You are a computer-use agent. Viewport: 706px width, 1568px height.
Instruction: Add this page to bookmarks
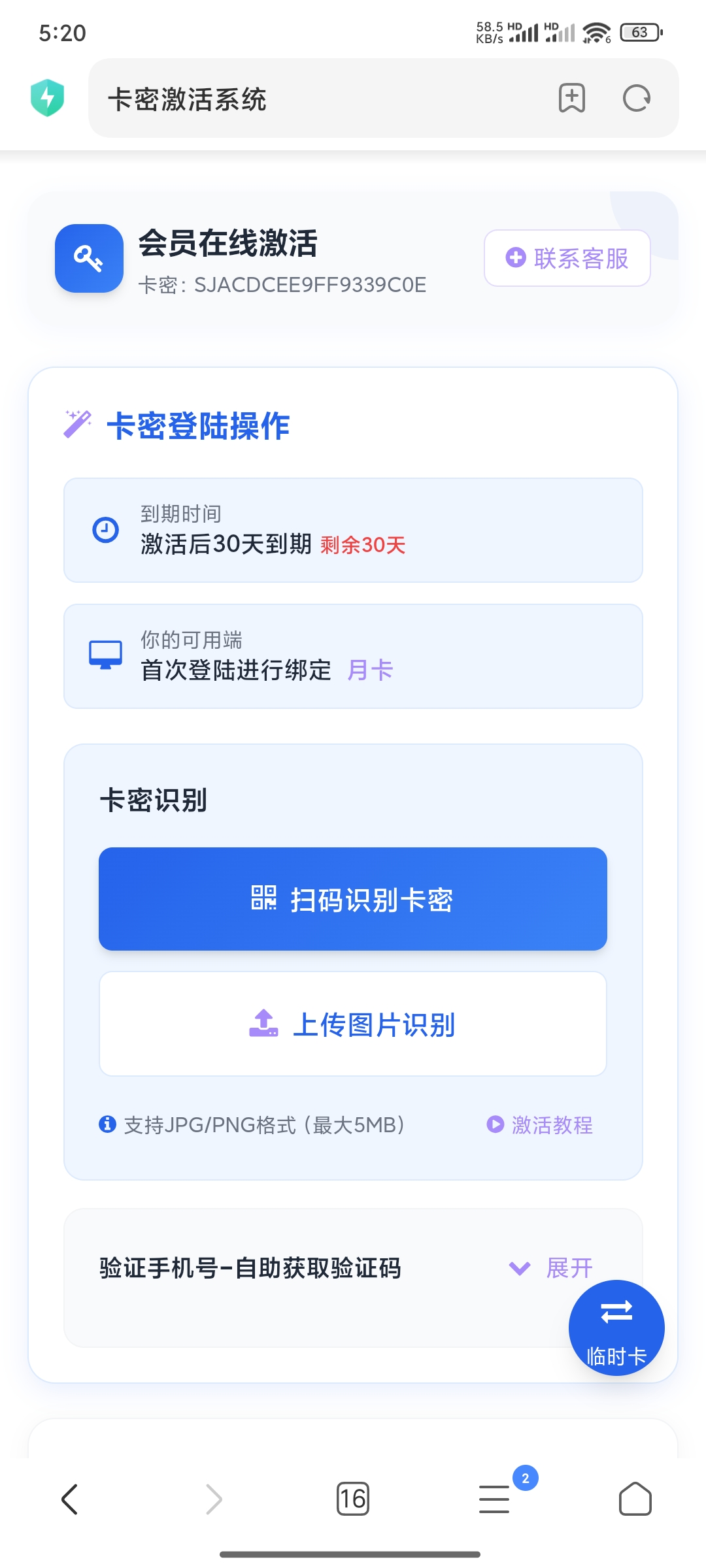coord(572,99)
